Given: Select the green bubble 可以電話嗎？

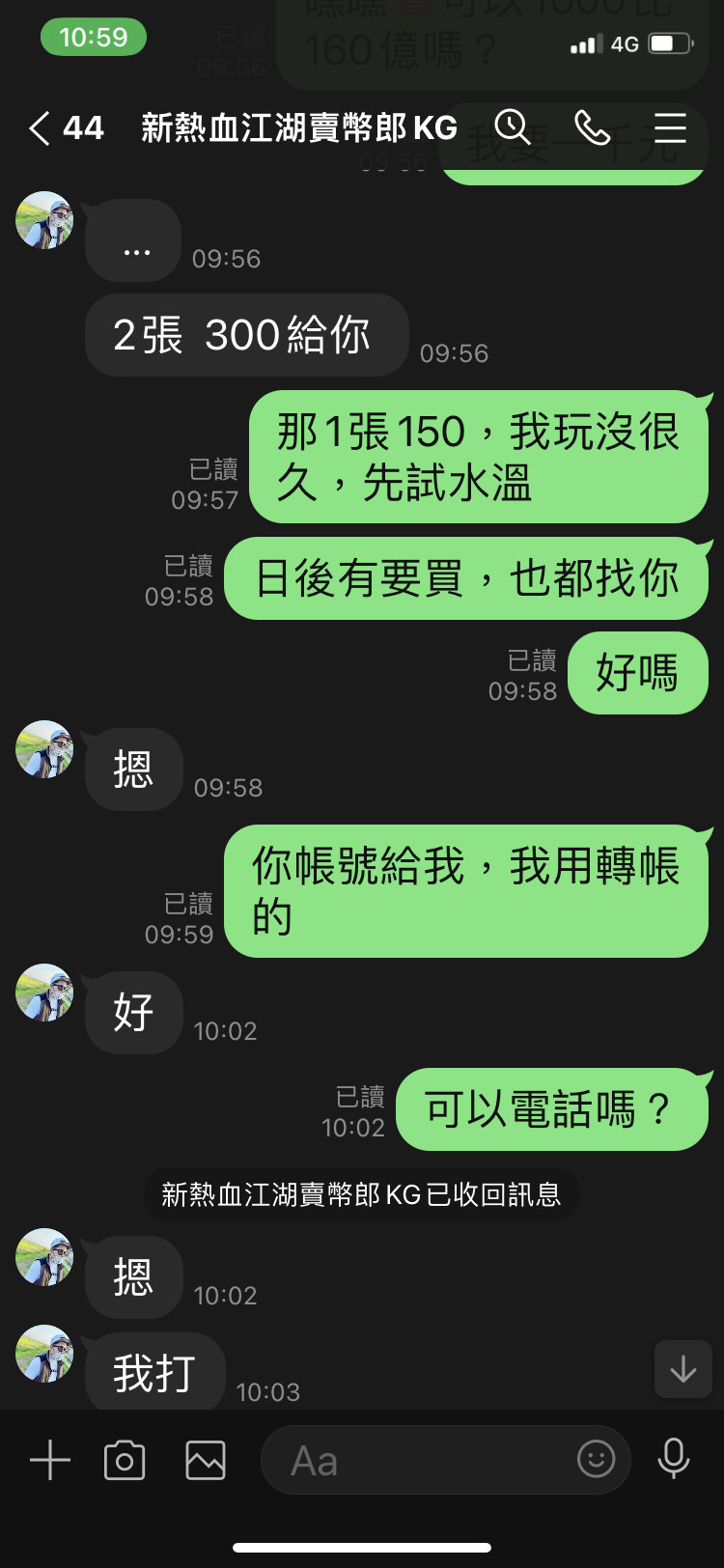Looking at the screenshot, I should [553, 1109].
